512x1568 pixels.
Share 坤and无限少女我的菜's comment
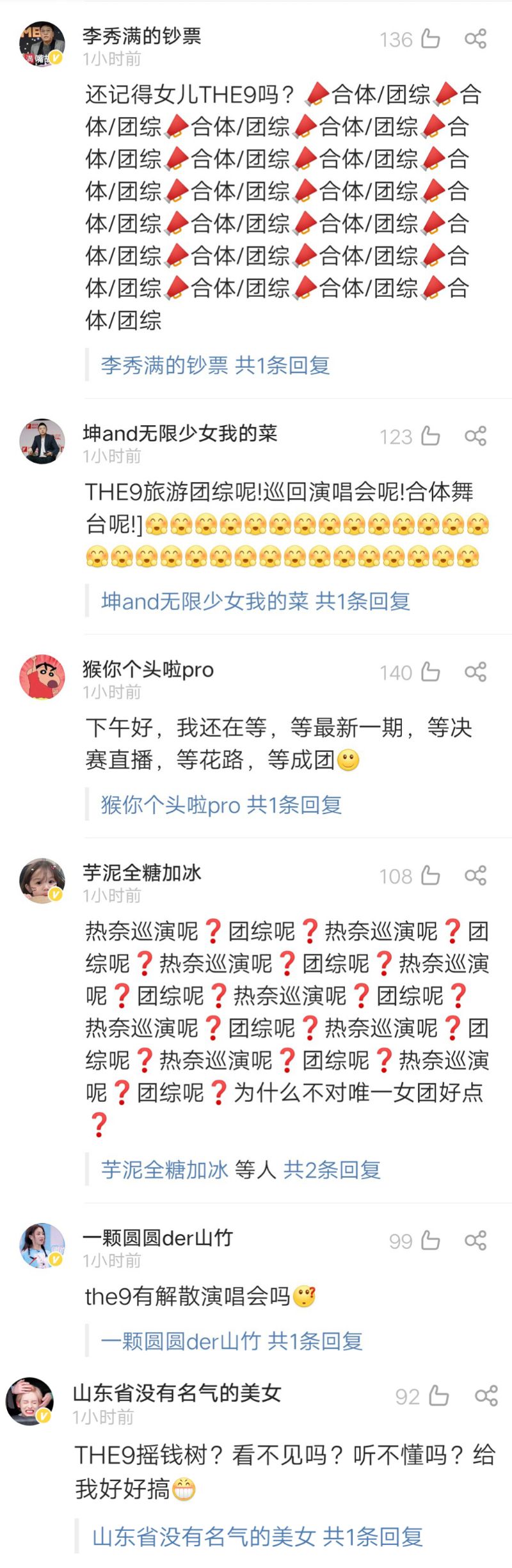(x=476, y=436)
